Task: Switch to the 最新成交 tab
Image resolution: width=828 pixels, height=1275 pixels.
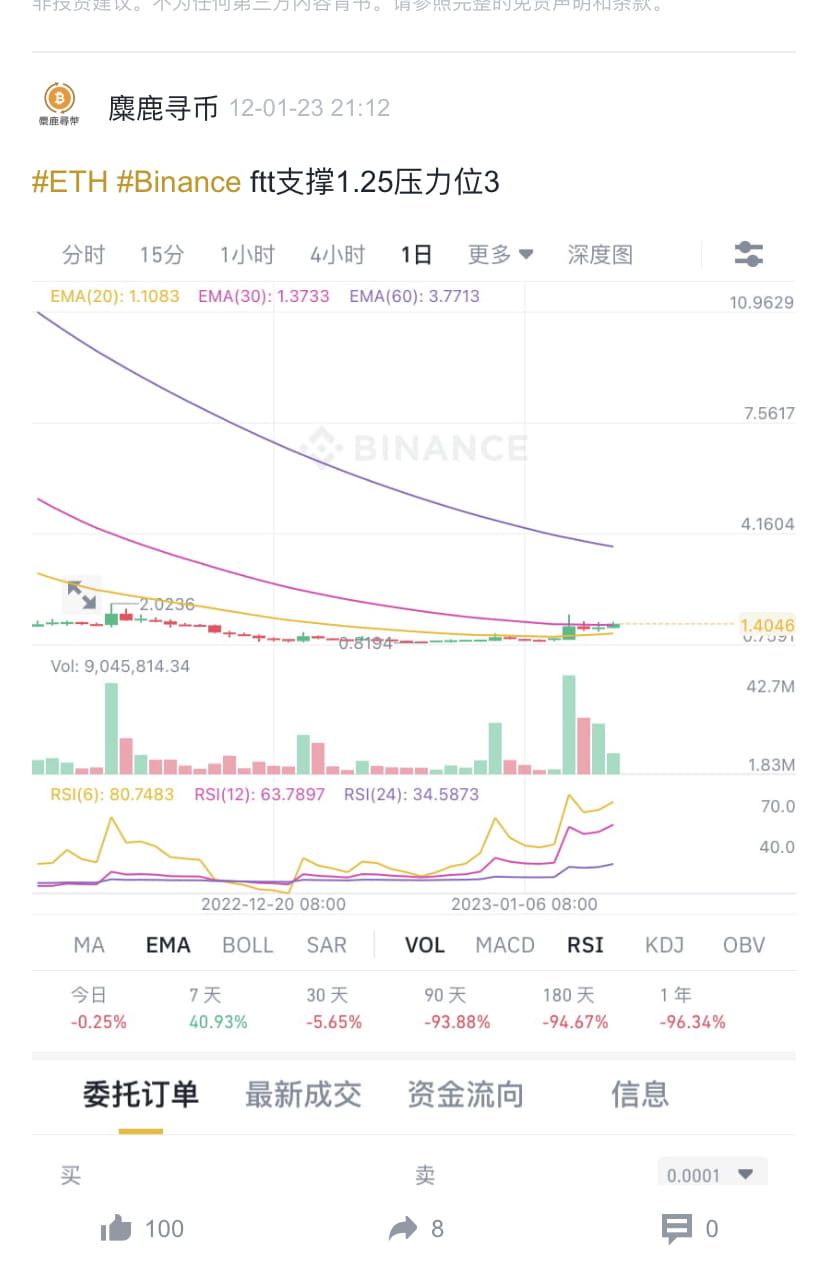Action: tap(302, 1095)
